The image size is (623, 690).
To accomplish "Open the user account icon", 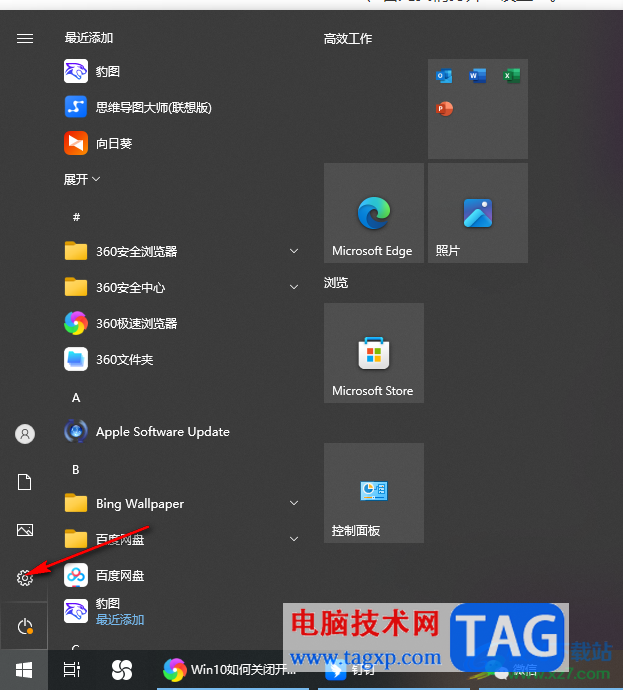I will [25, 434].
